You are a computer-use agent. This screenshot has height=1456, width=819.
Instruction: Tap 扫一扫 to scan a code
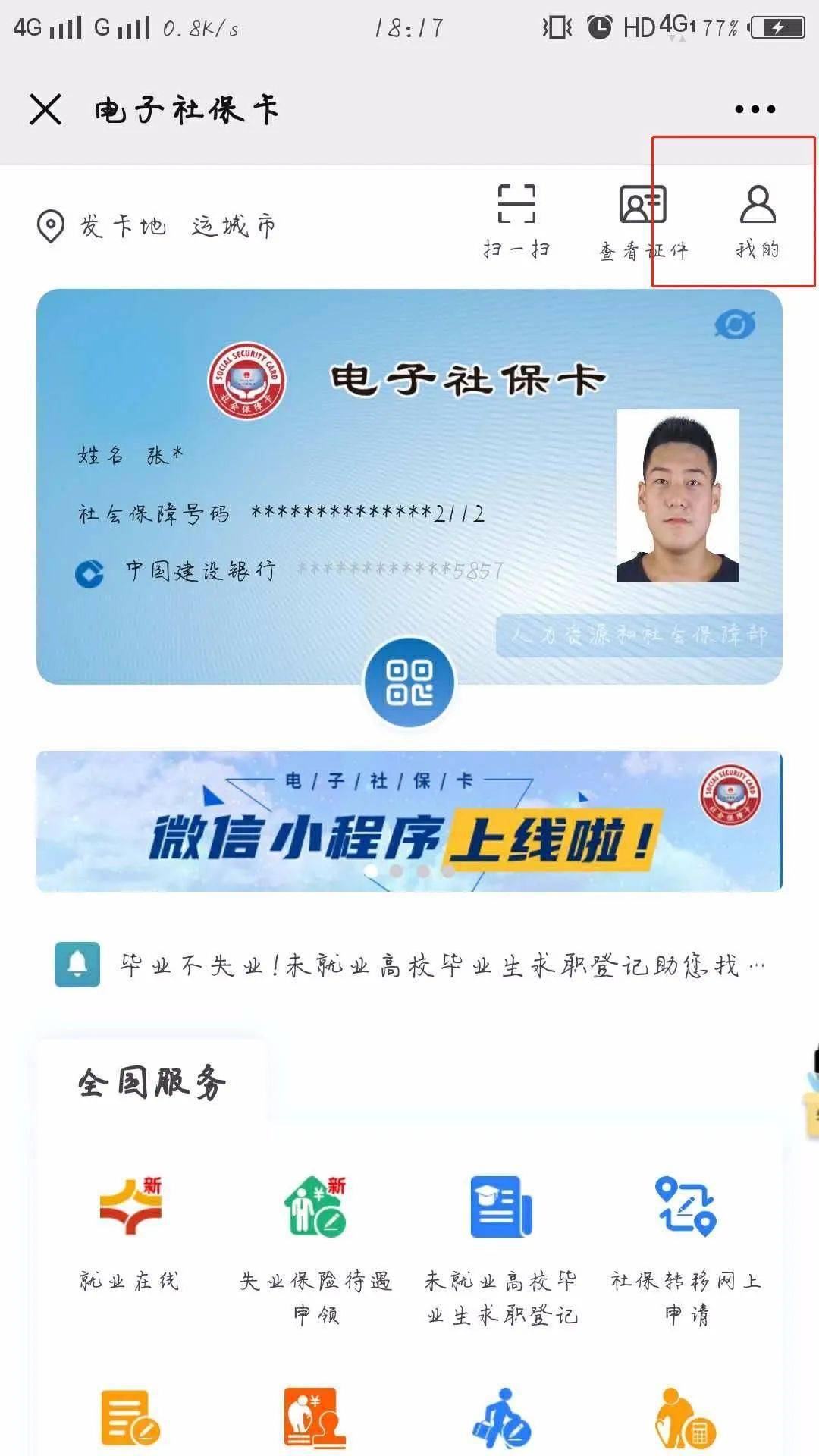[516, 220]
